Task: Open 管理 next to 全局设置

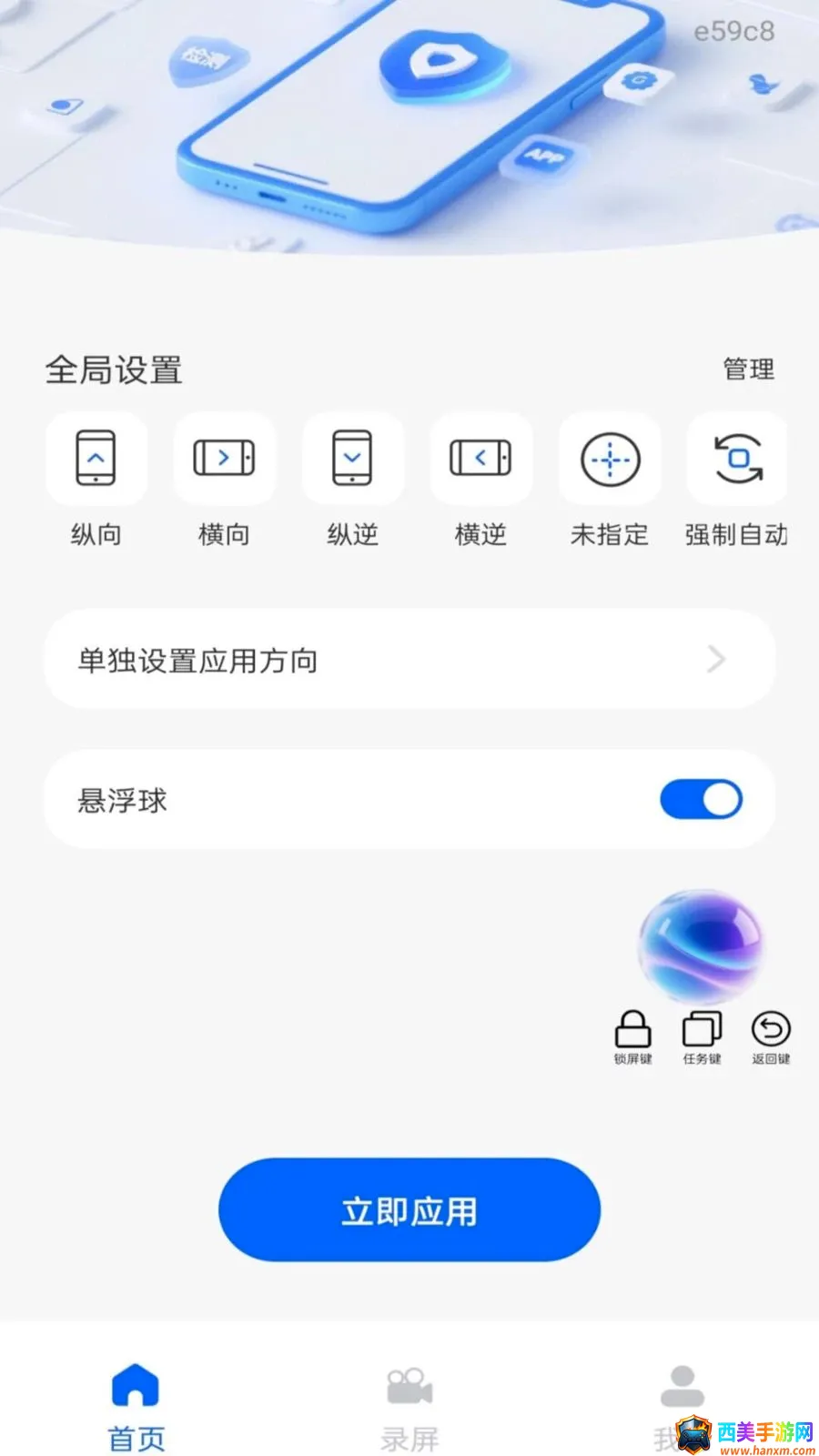Action: click(x=748, y=369)
